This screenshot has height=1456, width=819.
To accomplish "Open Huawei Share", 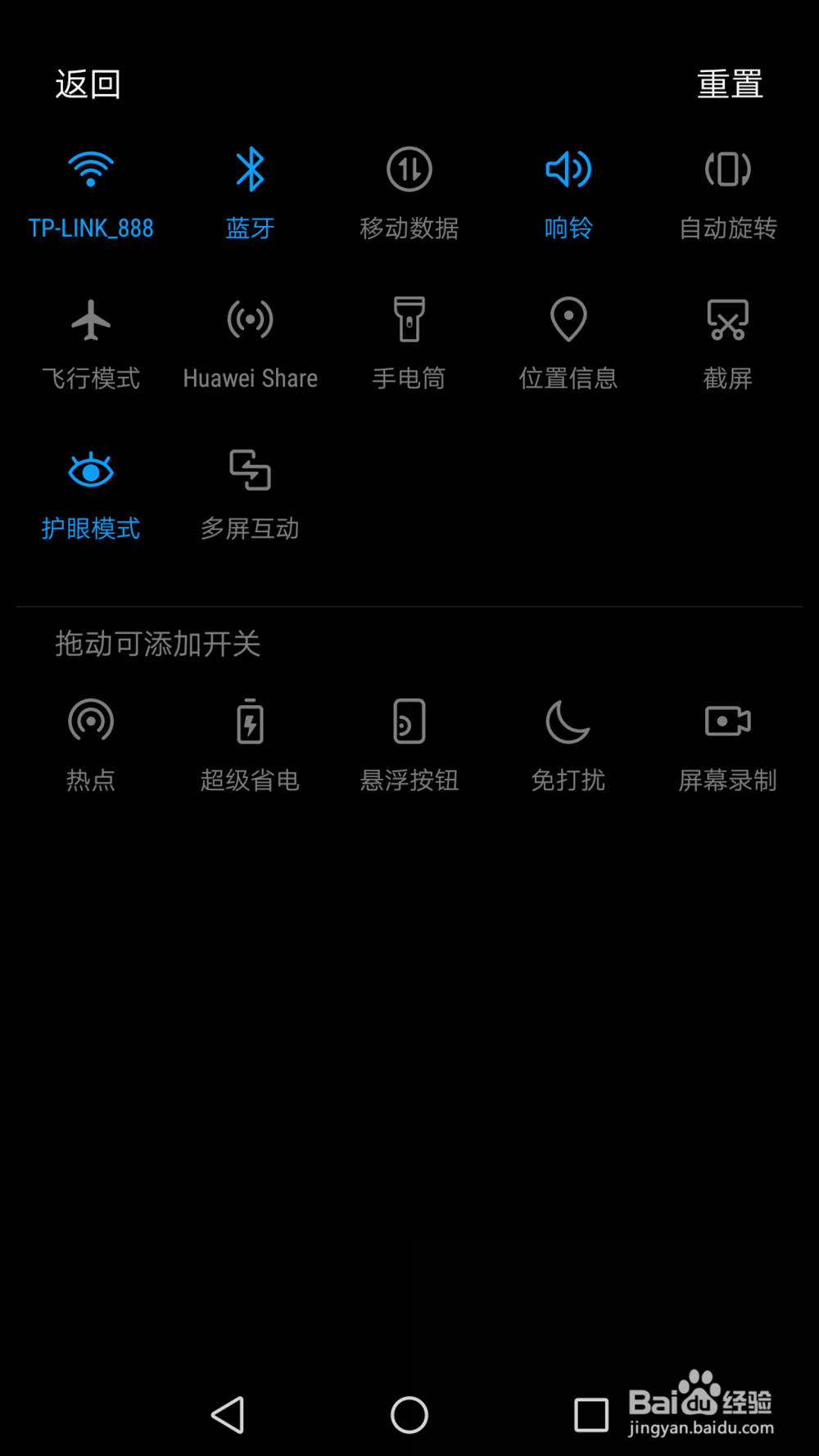I will (x=250, y=319).
